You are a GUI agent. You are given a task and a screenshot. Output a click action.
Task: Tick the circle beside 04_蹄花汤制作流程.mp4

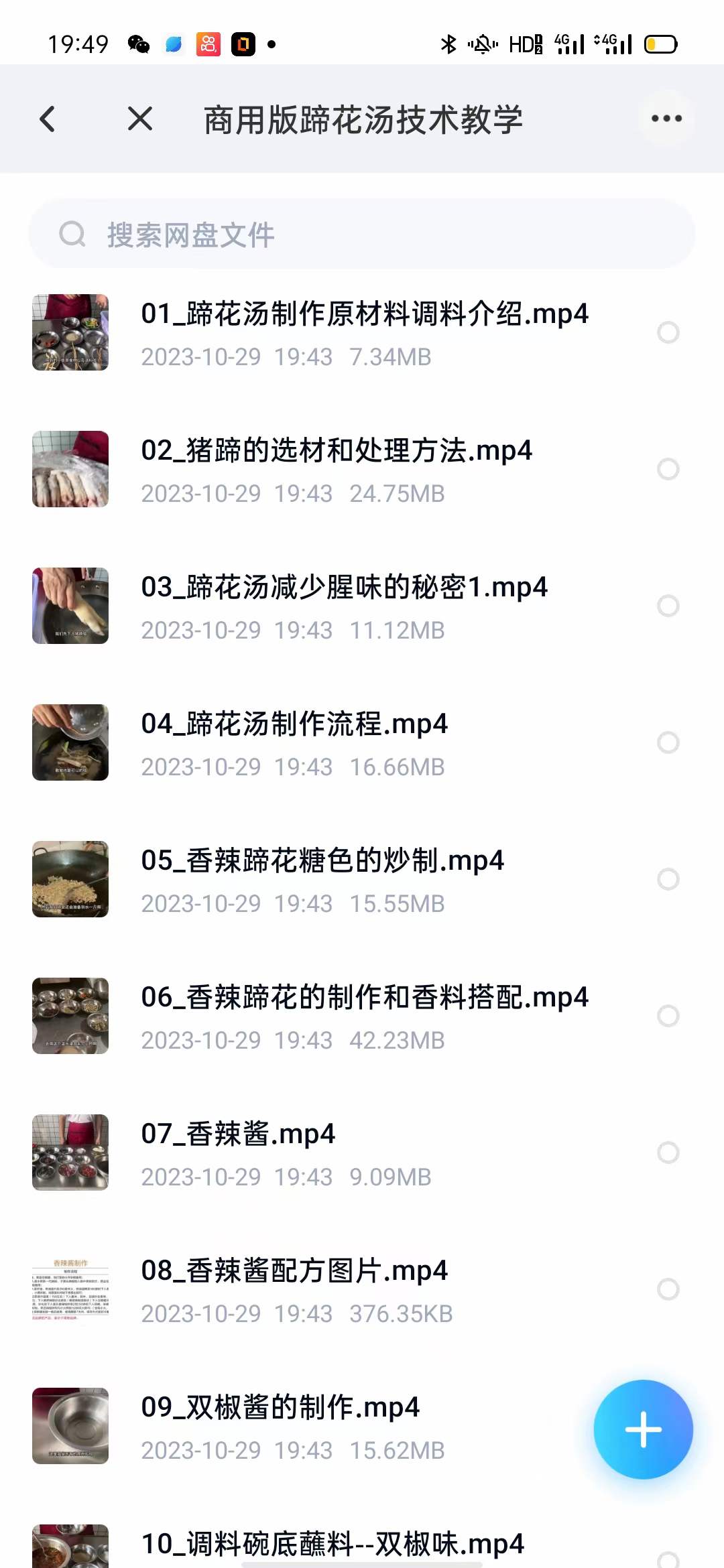pyautogui.click(x=668, y=742)
